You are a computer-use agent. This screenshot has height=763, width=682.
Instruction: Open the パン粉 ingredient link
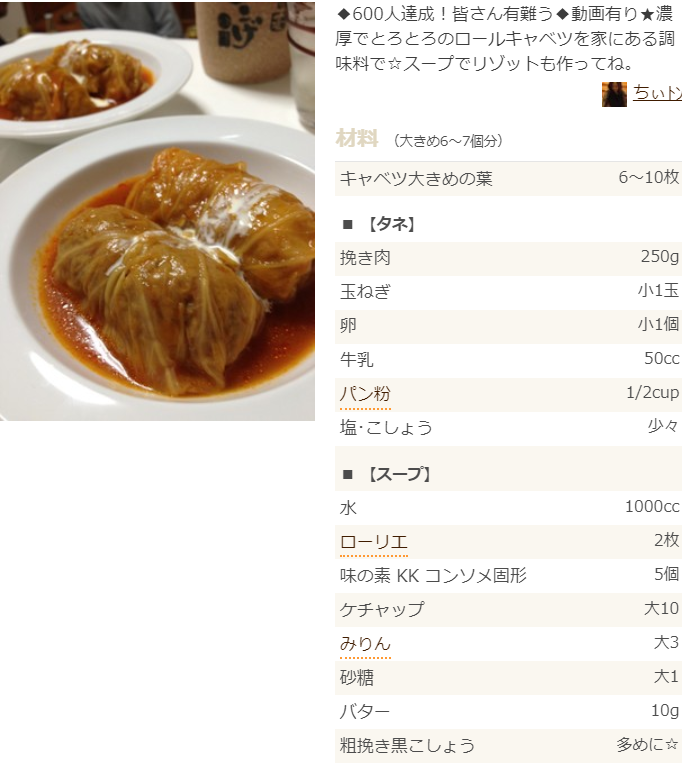pyautogui.click(x=365, y=394)
